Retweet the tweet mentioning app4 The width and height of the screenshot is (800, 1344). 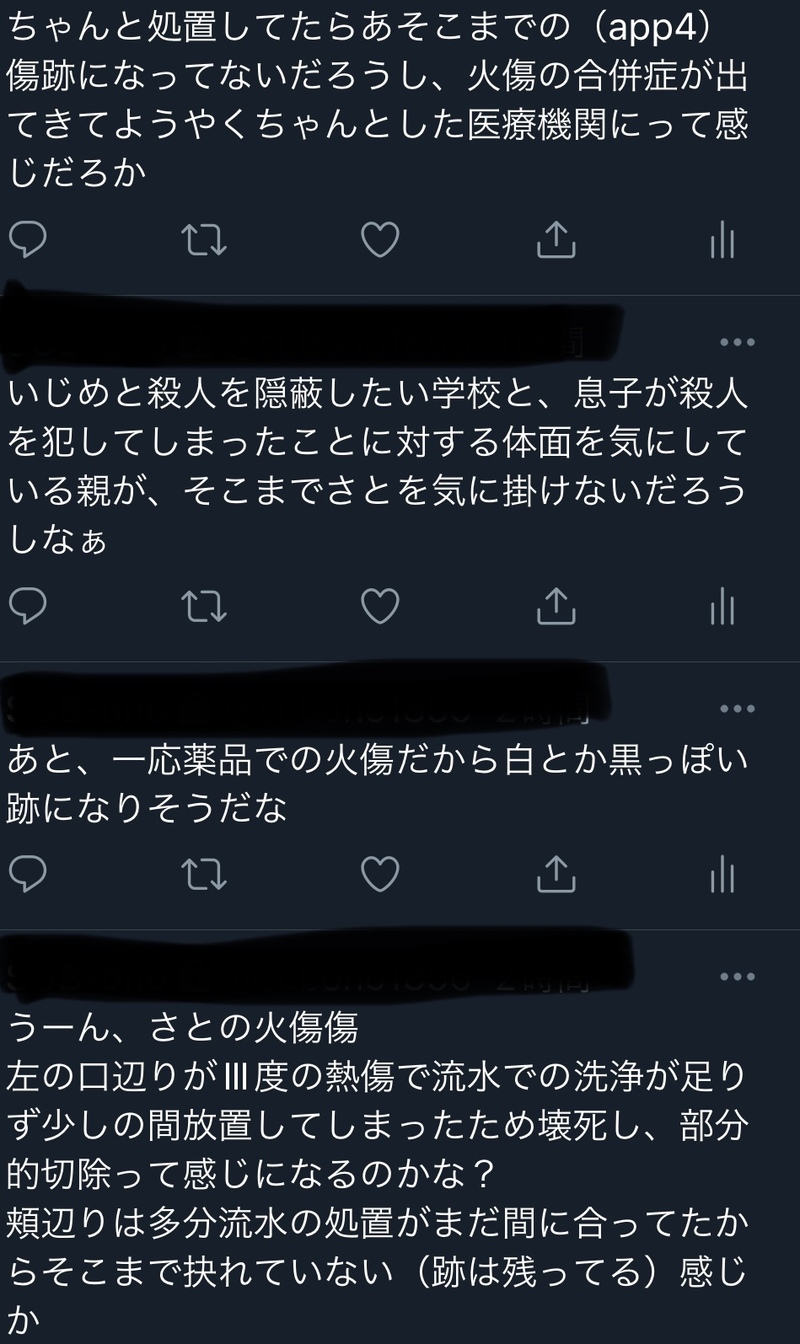pyautogui.click(x=204, y=239)
